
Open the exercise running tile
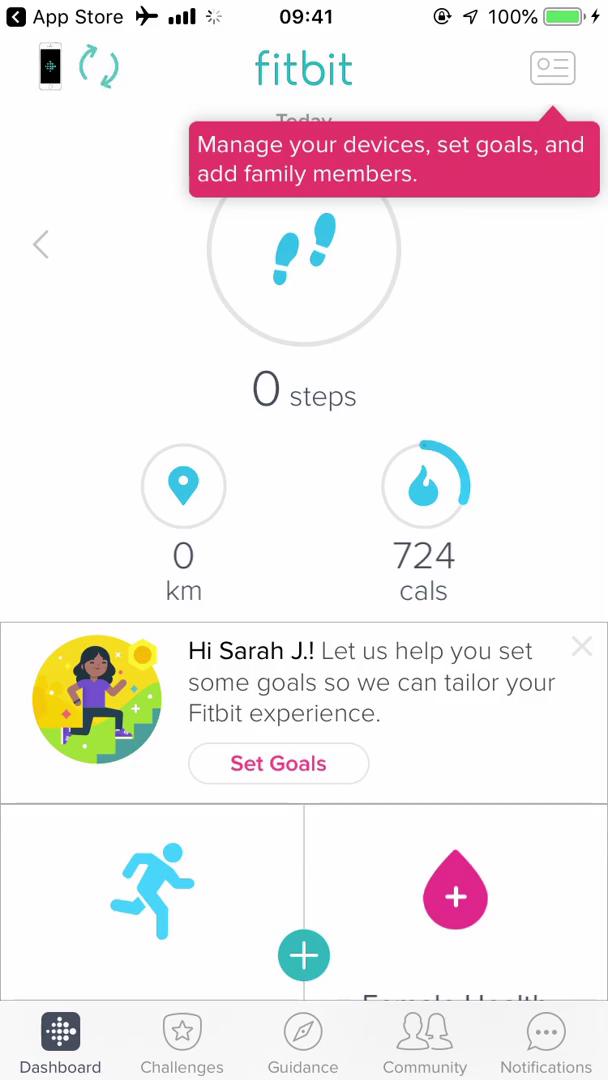(152, 891)
